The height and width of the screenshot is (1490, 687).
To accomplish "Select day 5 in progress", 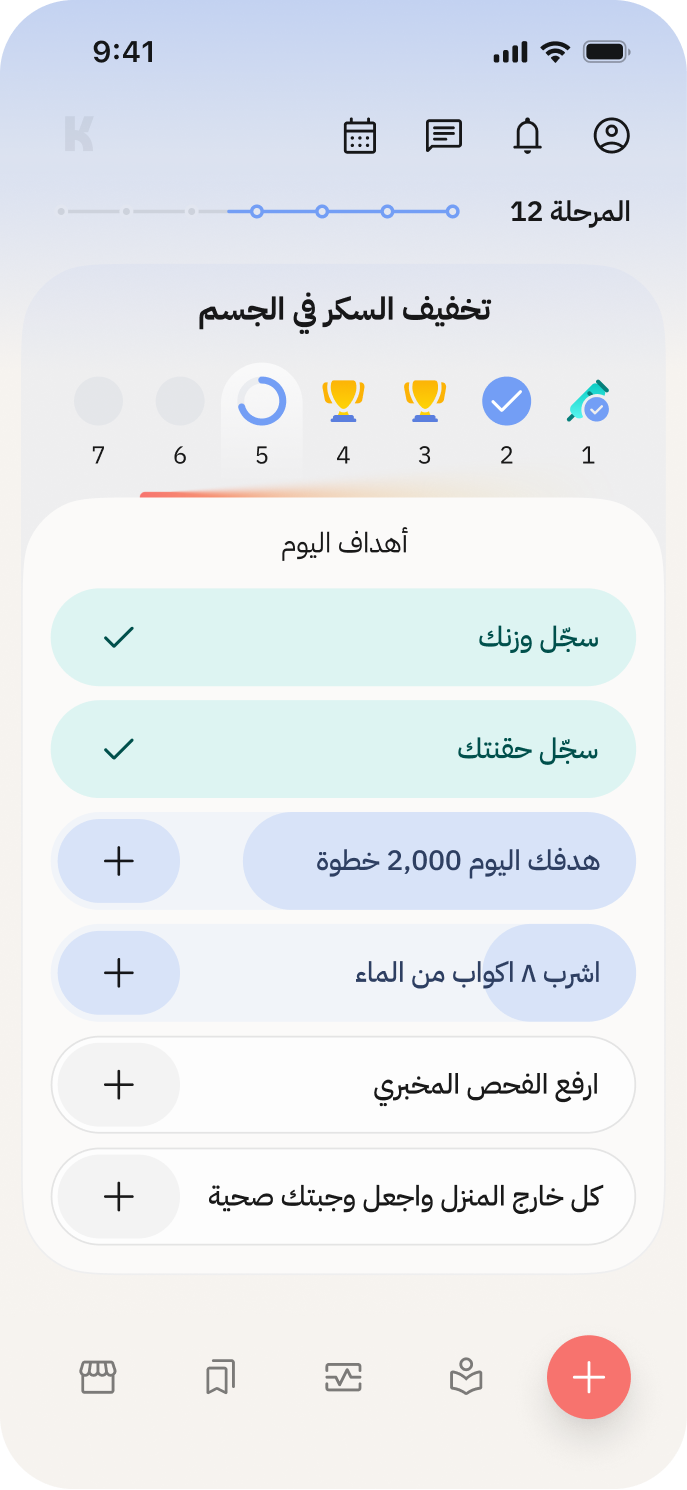I will (x=262, y=403).
